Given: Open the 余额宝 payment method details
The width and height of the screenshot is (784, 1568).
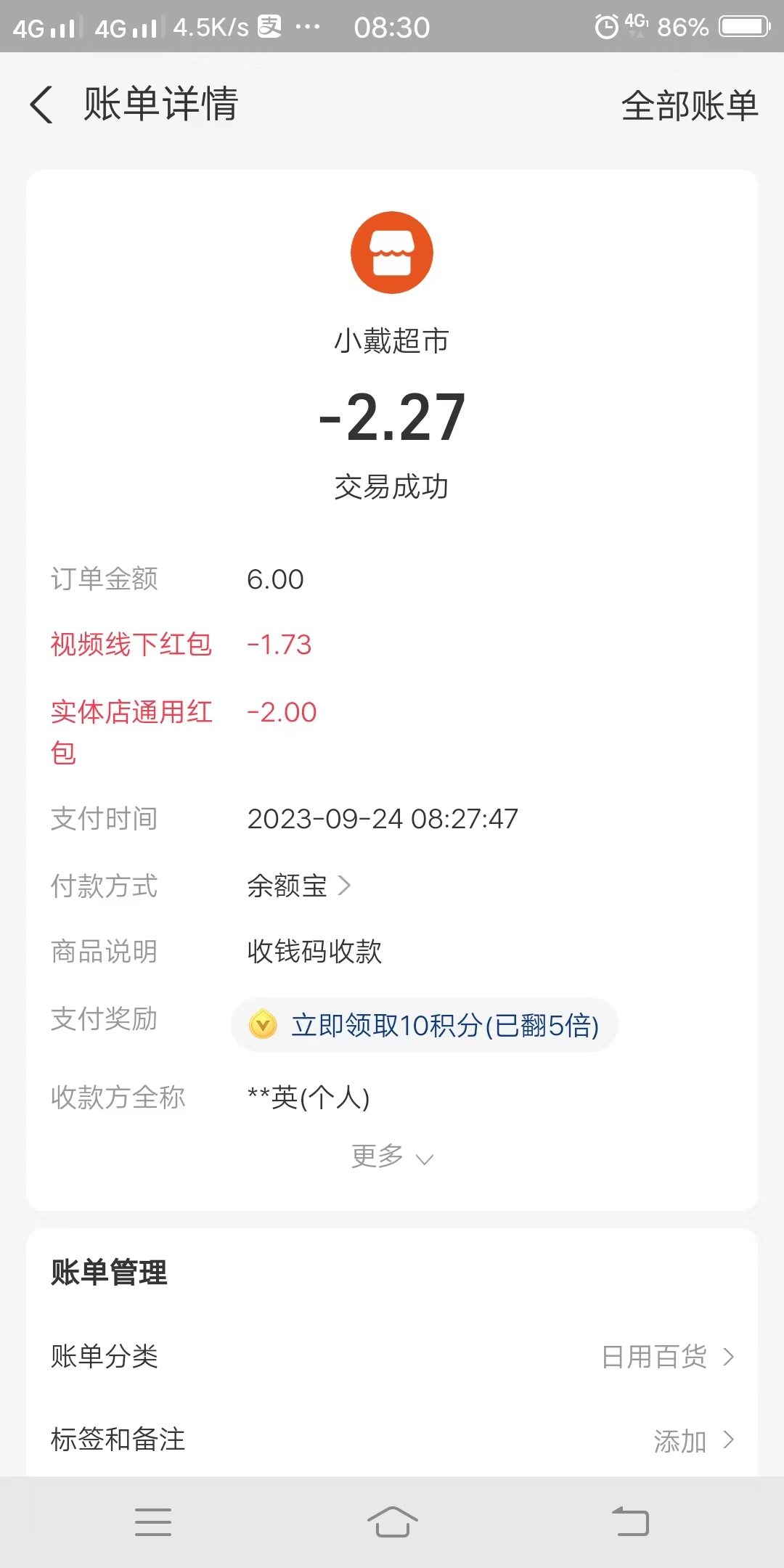Looking at the screenshot, I should (299, 886).
